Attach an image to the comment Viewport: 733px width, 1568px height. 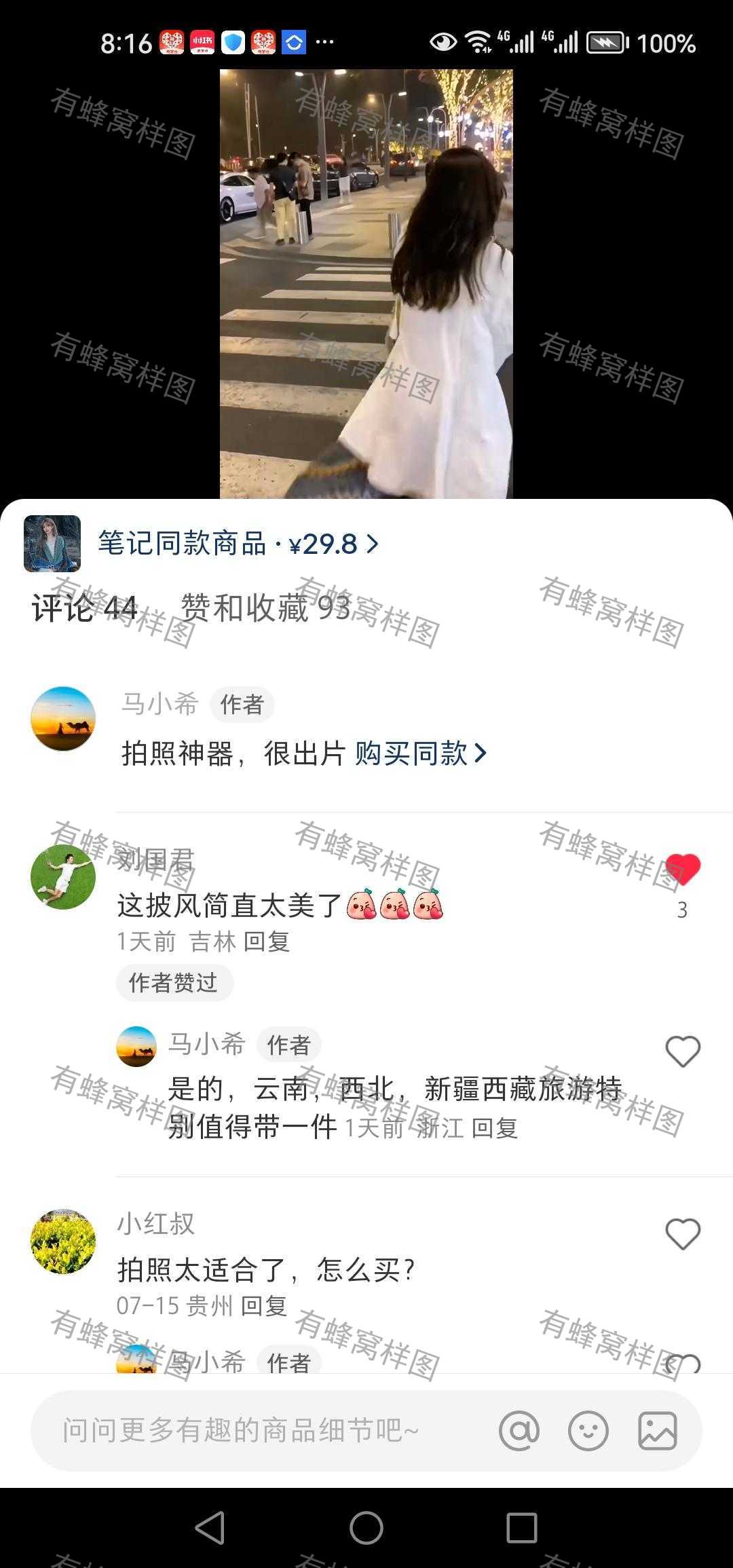click(658, 1431)
